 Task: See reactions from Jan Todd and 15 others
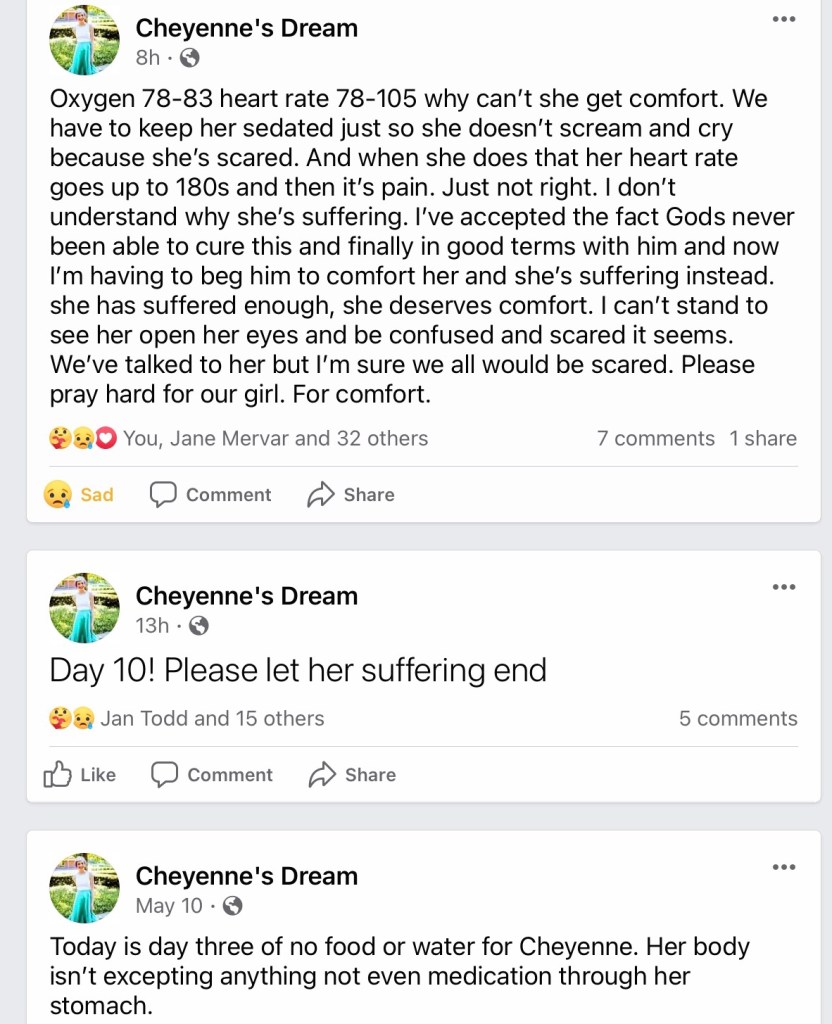[x=211, y=718]
